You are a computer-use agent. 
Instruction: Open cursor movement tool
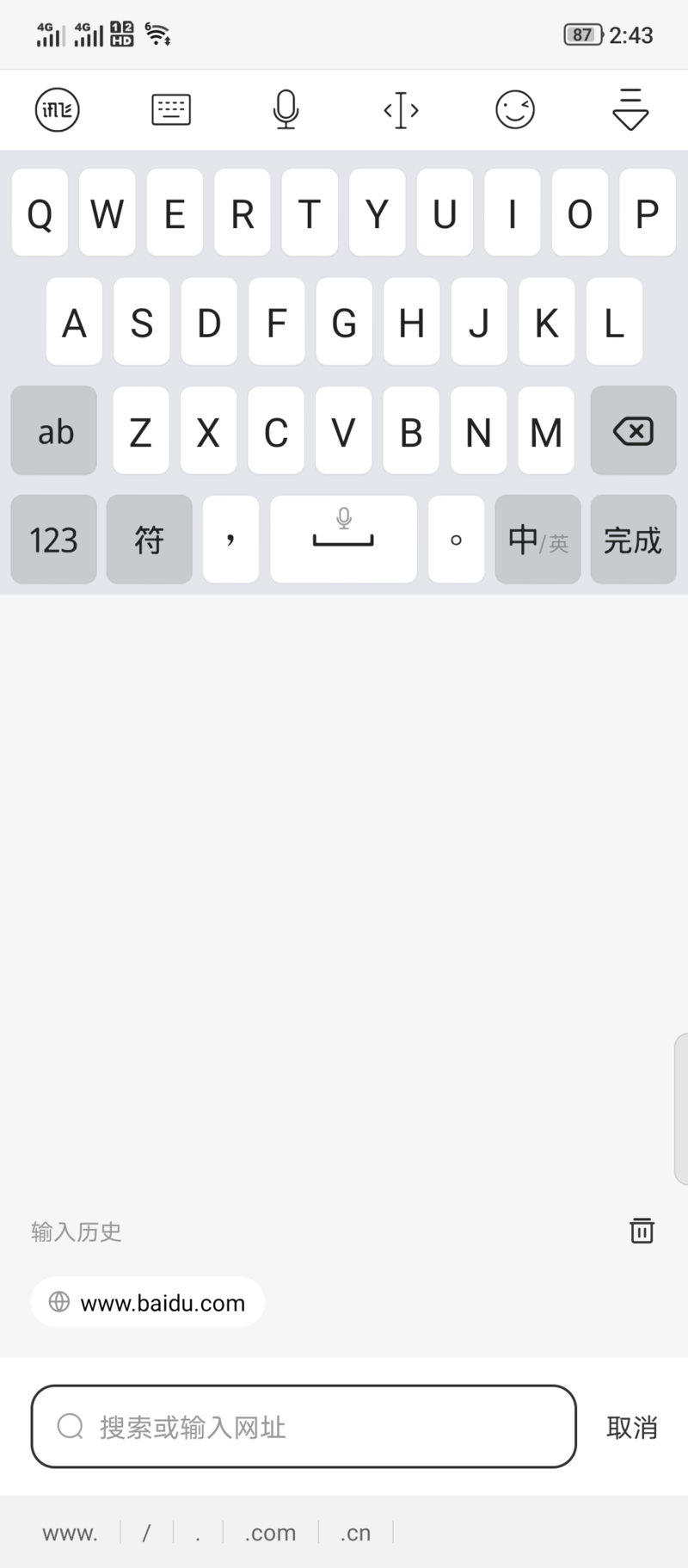click(401, 110)
